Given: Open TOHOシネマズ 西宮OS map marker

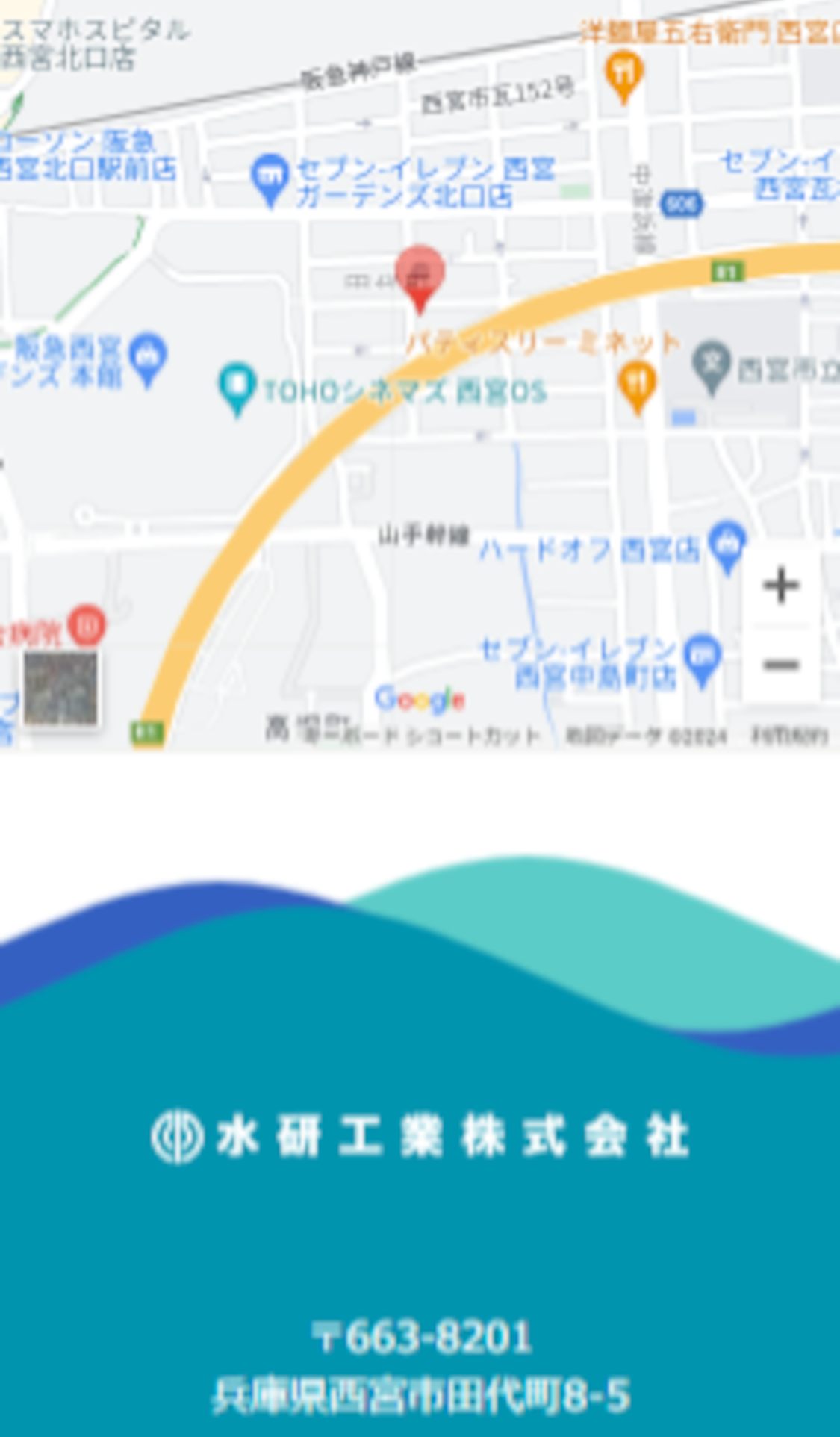Looking at the screenshot, I should click(x=237, y=388).
